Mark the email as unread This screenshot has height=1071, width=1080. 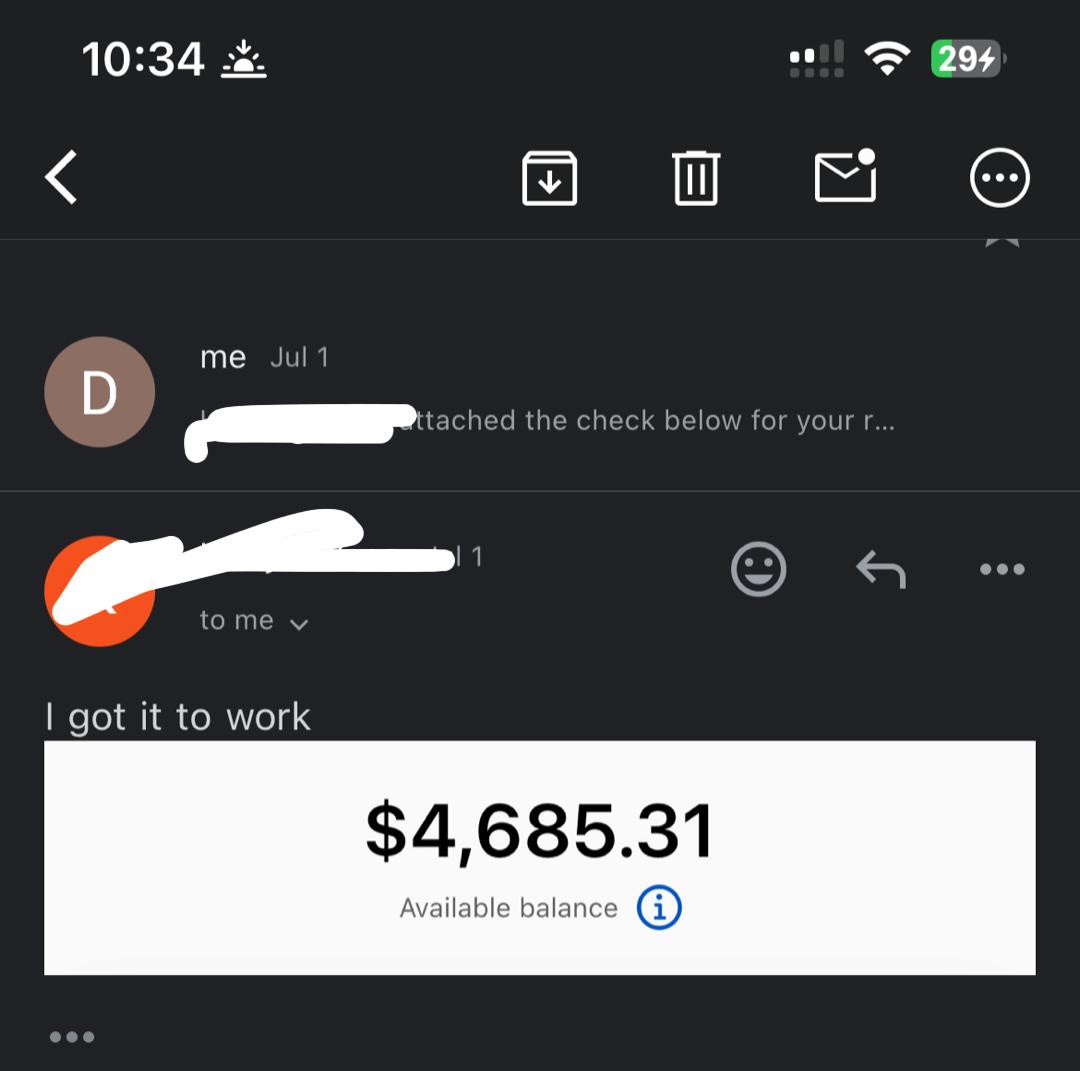coord(845,177)
